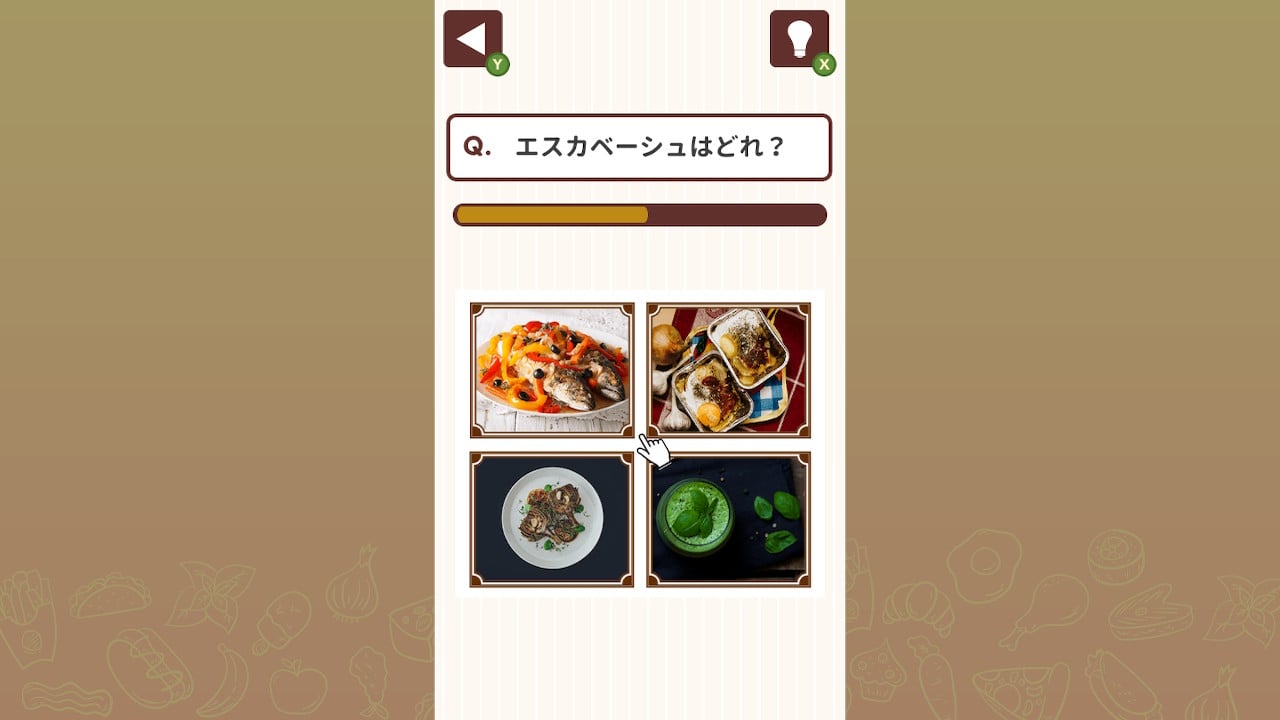Choose the foil trays baked dish photo
Screen dimensions: 1280x720
point(728,370)
